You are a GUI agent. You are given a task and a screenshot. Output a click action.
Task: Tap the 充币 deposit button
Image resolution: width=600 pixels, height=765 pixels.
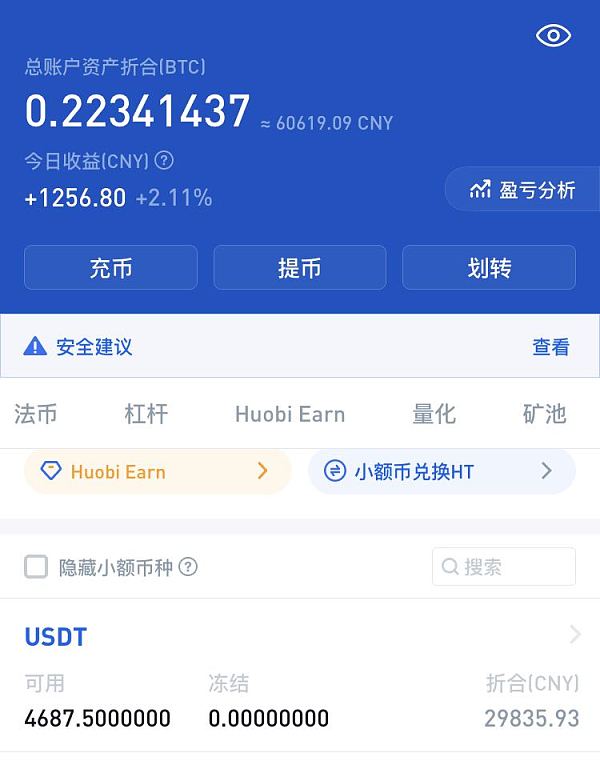(x=111, y=268)
